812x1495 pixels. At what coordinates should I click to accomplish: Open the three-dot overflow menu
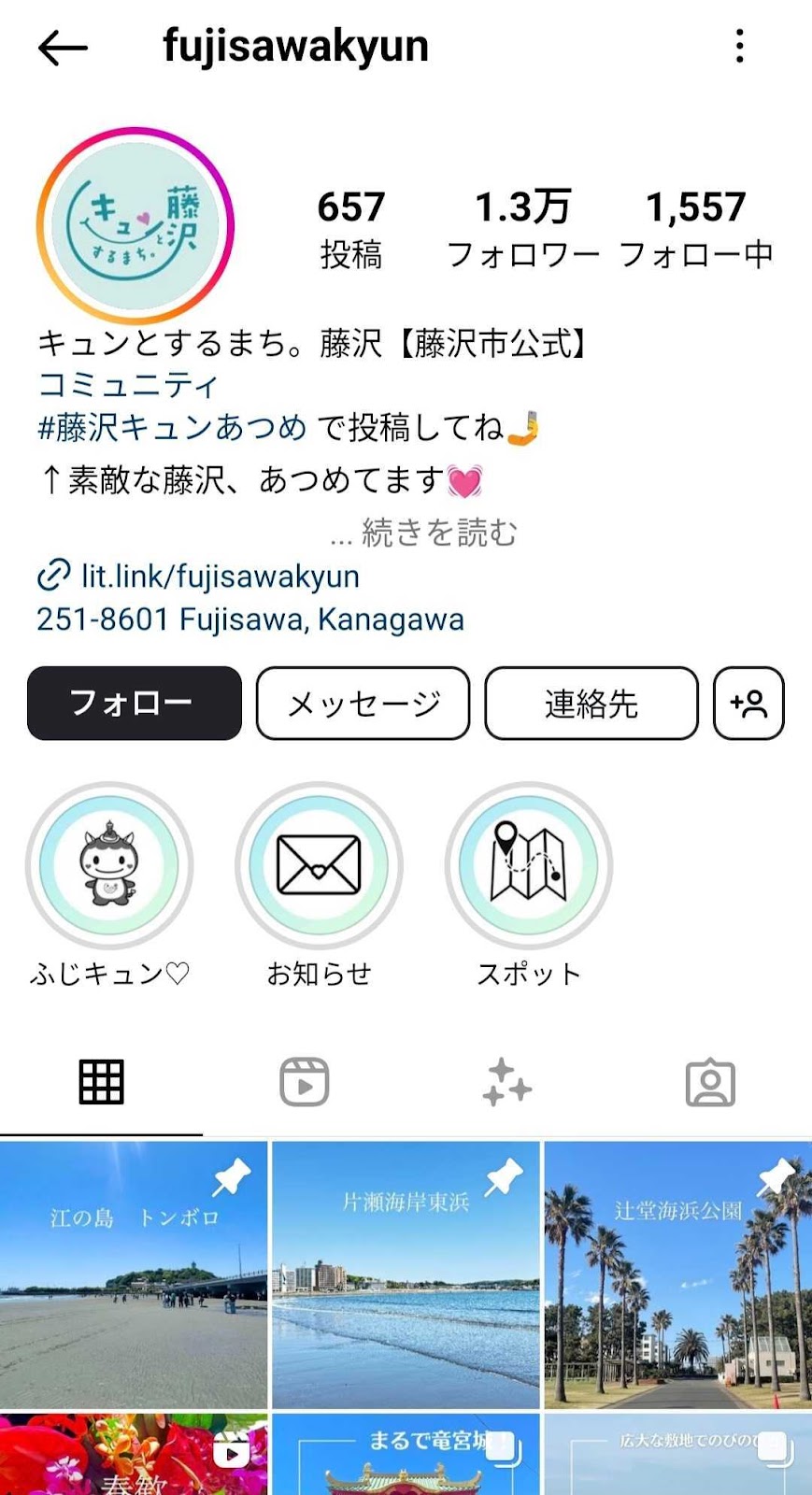[739, 46]
